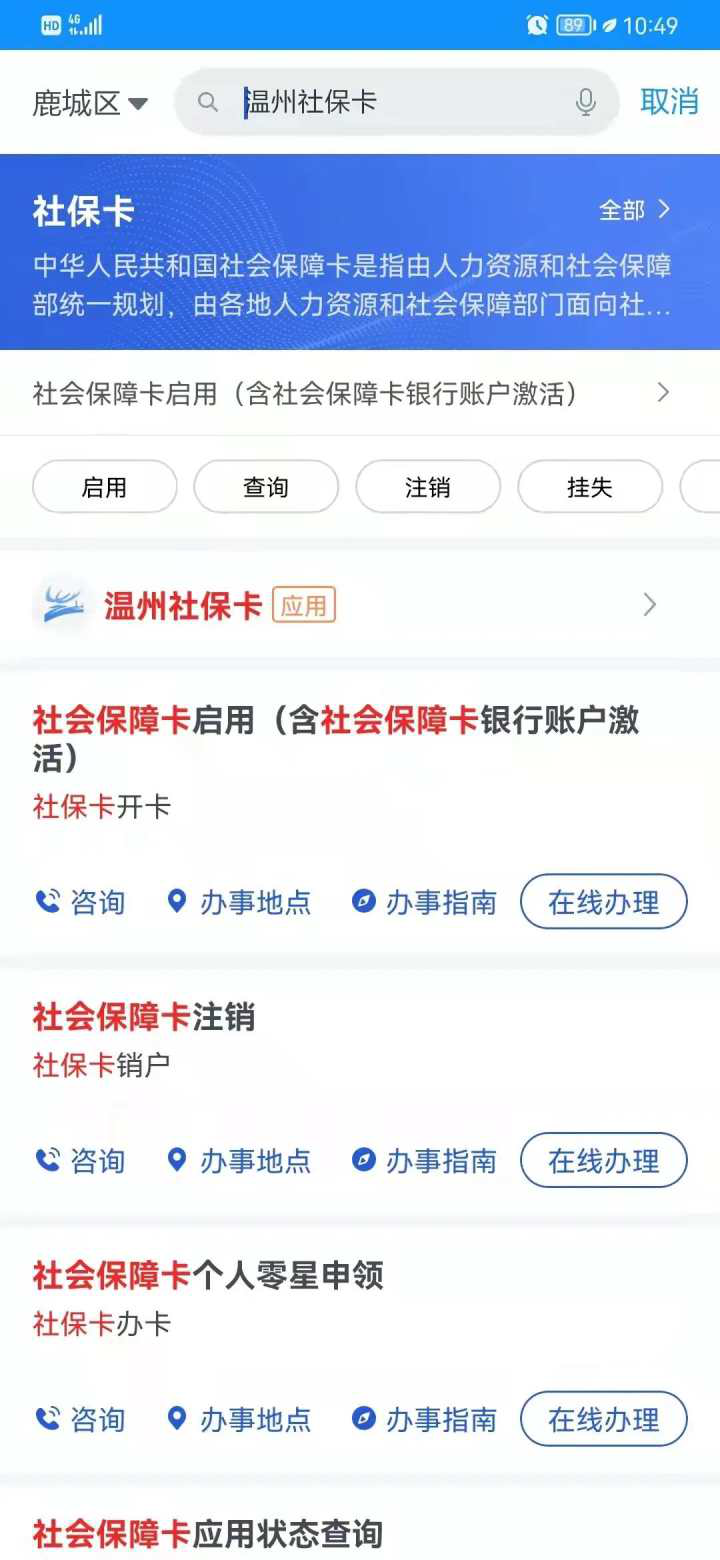The width and height of the screenshot is (720, 1560).
Task: Select the 挂失 filter chip
Action: click(x=590, y=488)
